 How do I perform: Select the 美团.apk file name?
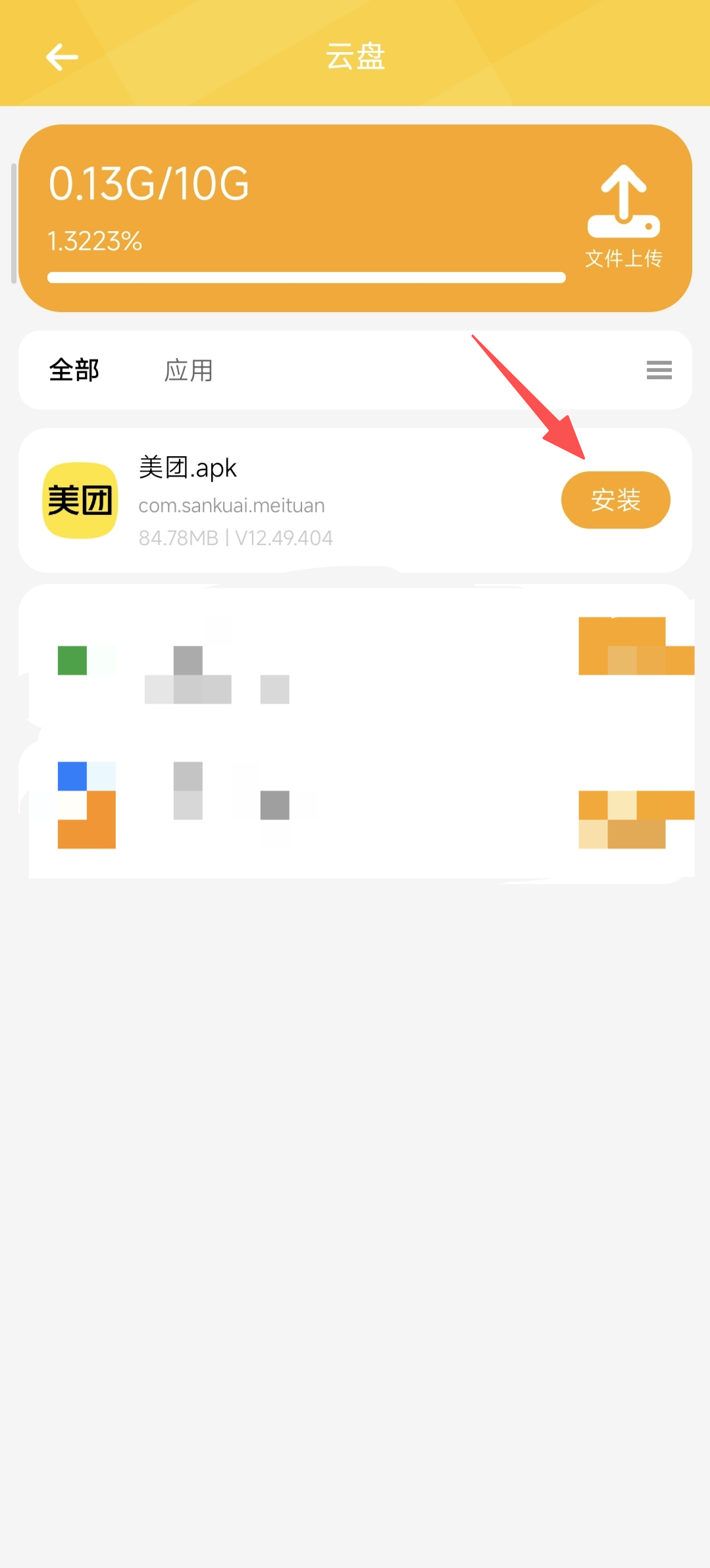point(188,467)
